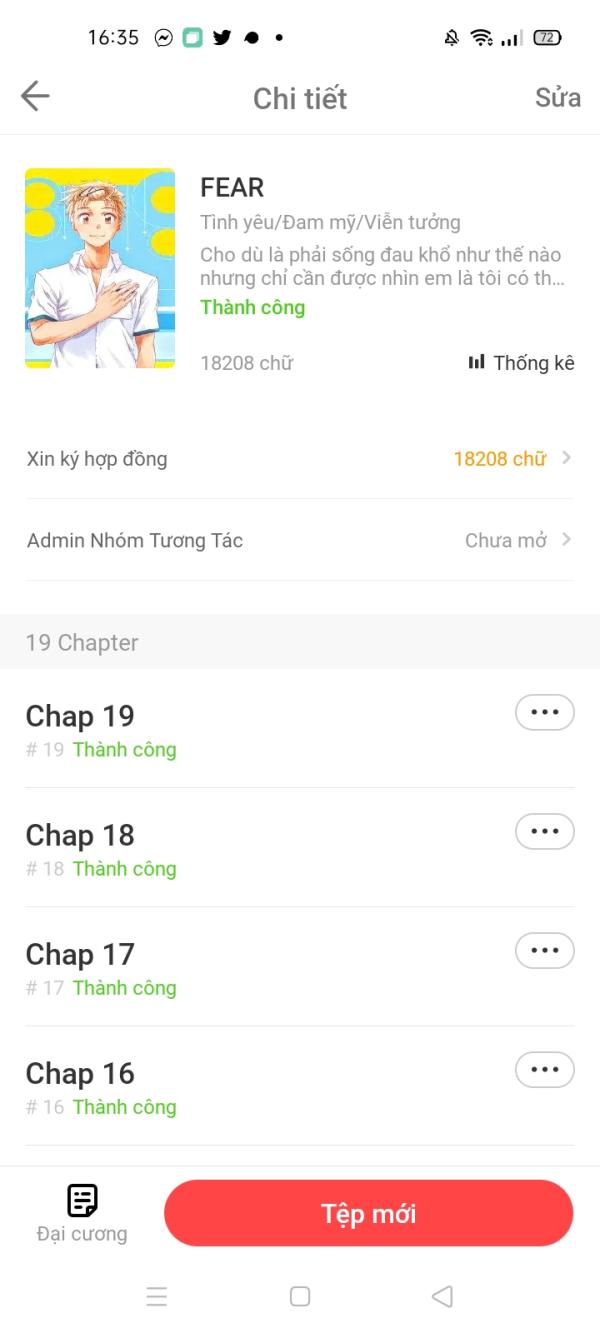Open Chap 18
The width and height of the screenshot is (600, 1333).
[x=260, y=848]
